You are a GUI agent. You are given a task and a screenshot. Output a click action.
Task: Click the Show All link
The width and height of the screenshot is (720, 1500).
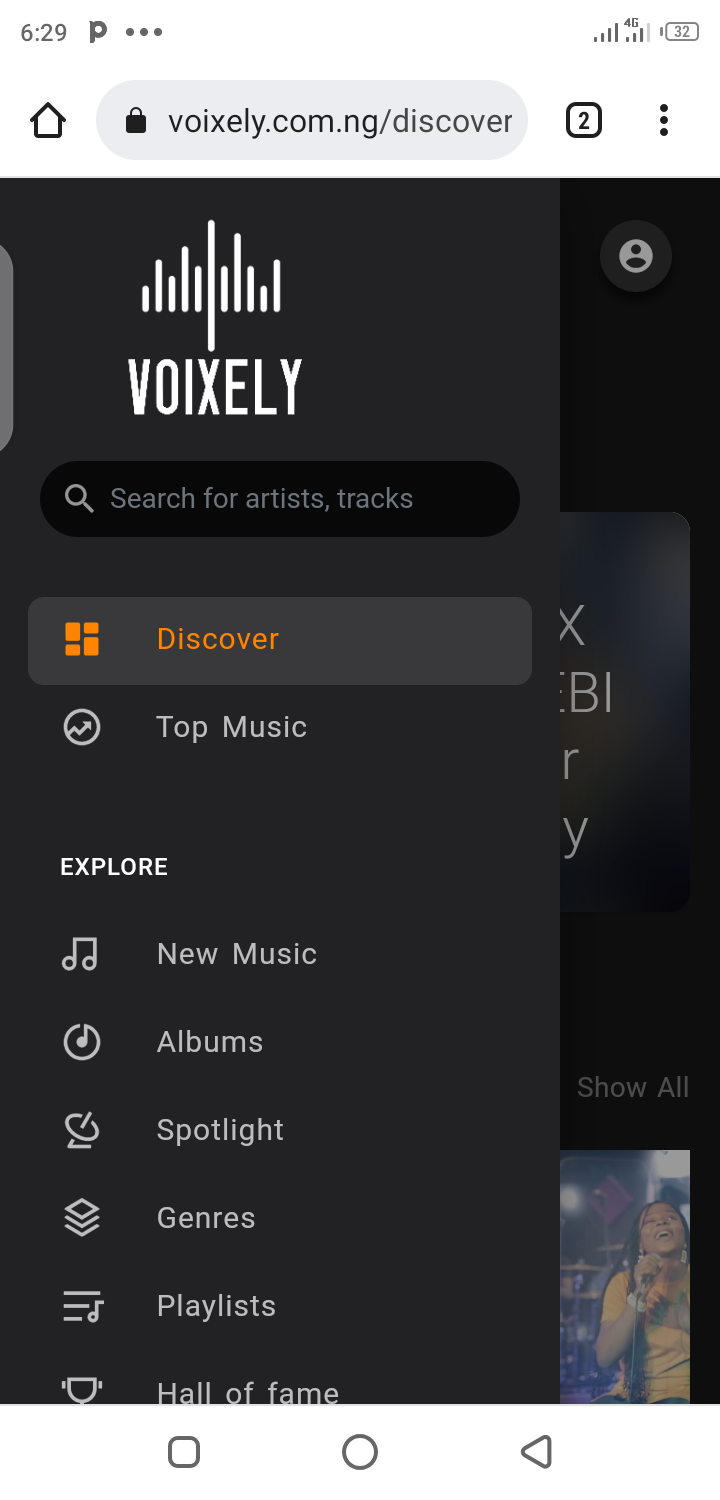(633, 1087)
